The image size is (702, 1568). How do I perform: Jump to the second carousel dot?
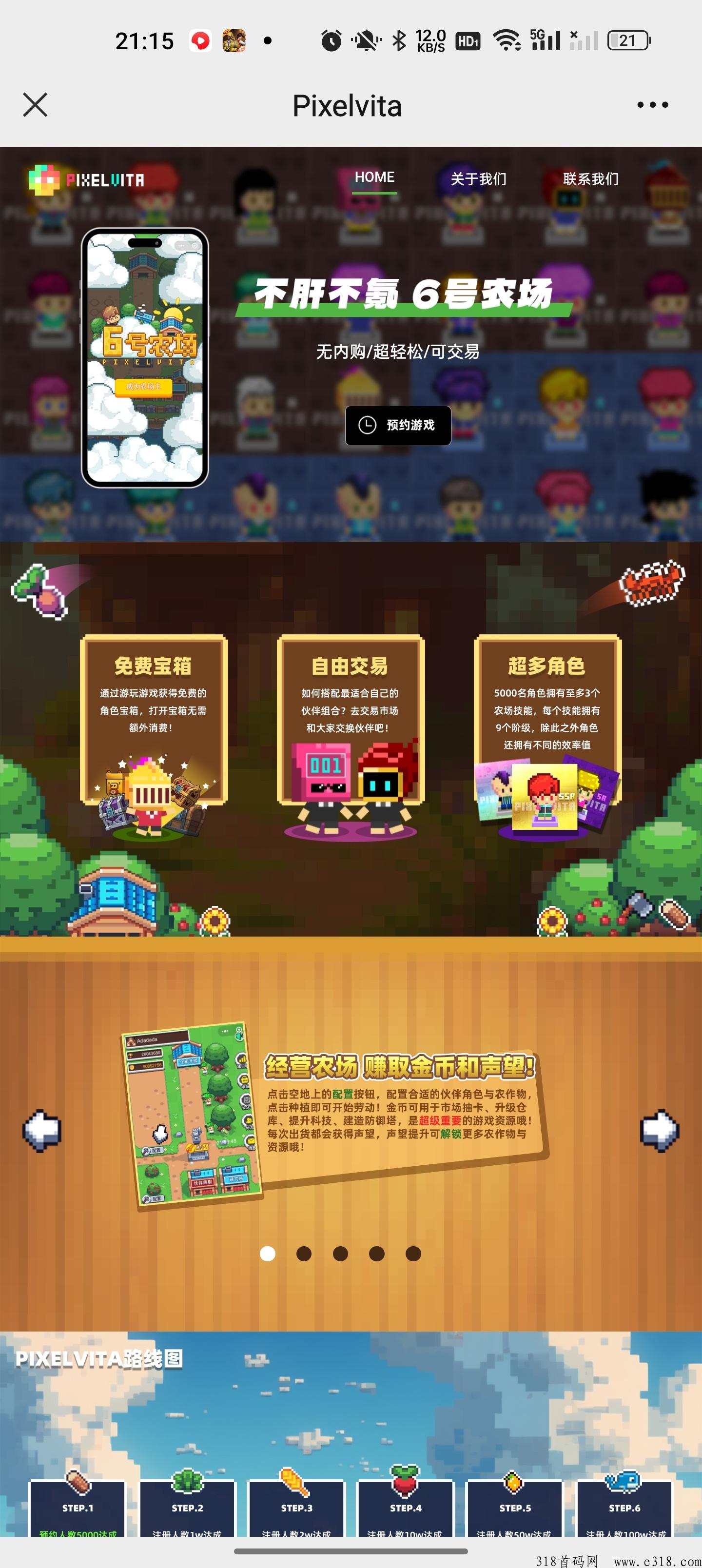pyautogui.click(x=304, y=1254)
